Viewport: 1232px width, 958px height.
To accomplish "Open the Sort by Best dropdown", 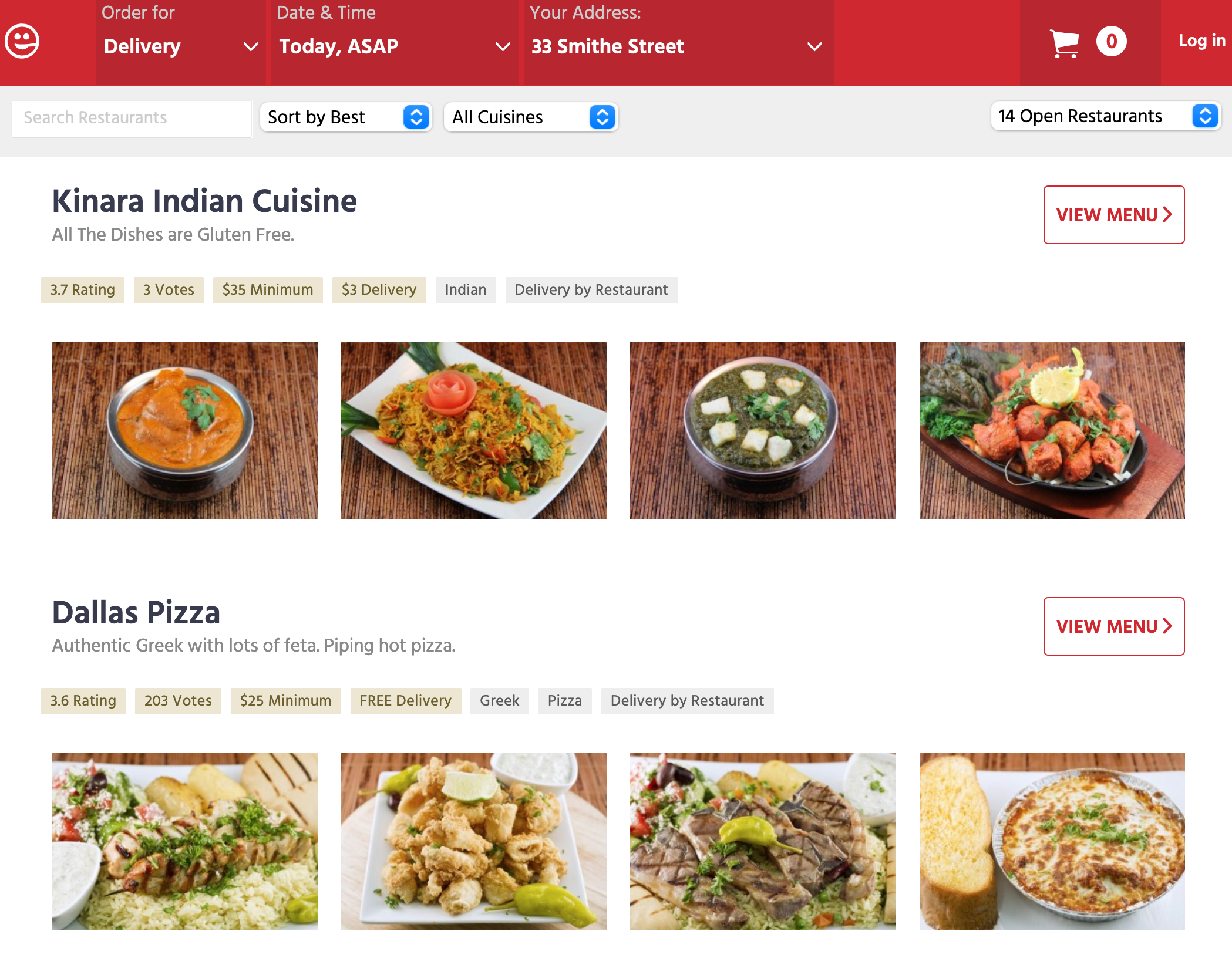I will point(346,117).
